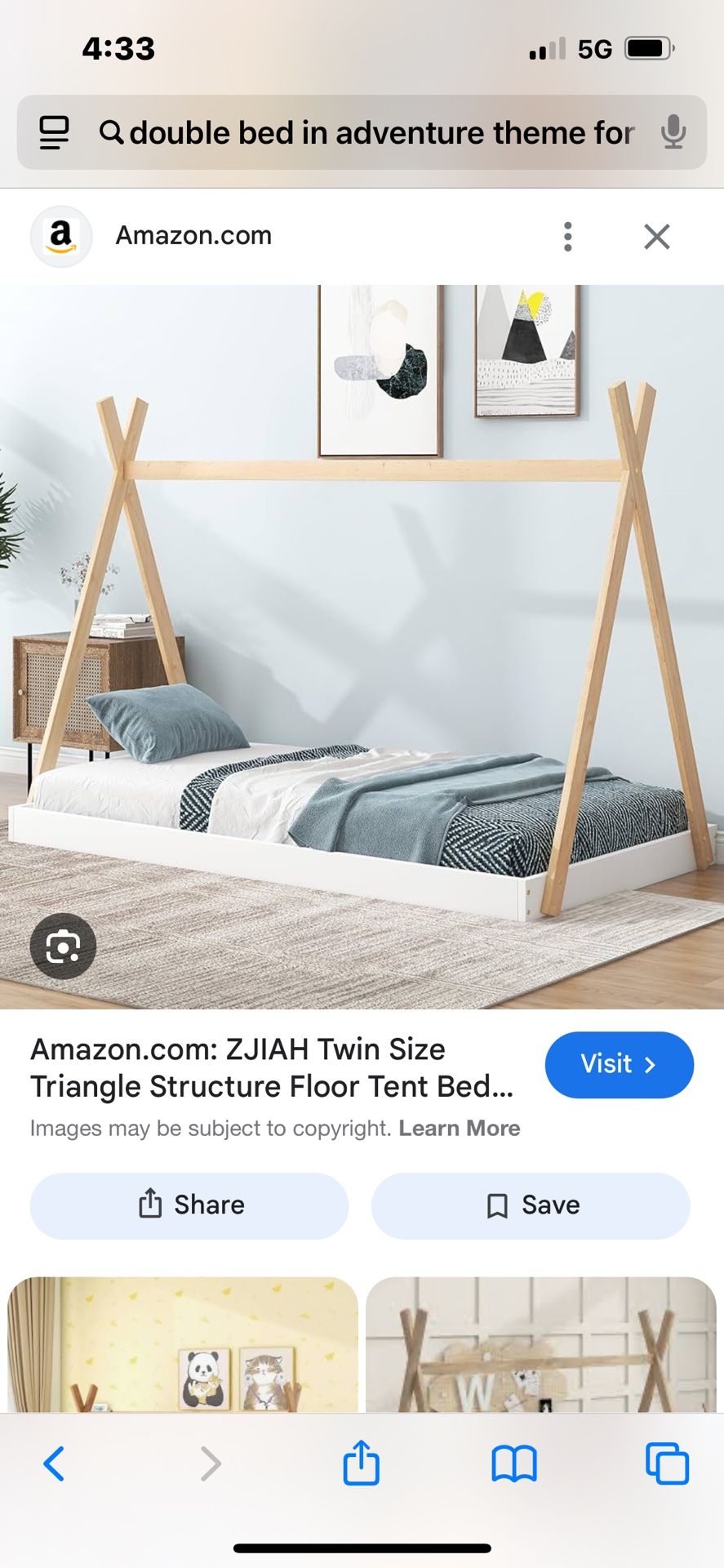Open Safari share sheet
Viewport: 724px width, 1568px height.
coord(361,1463)
